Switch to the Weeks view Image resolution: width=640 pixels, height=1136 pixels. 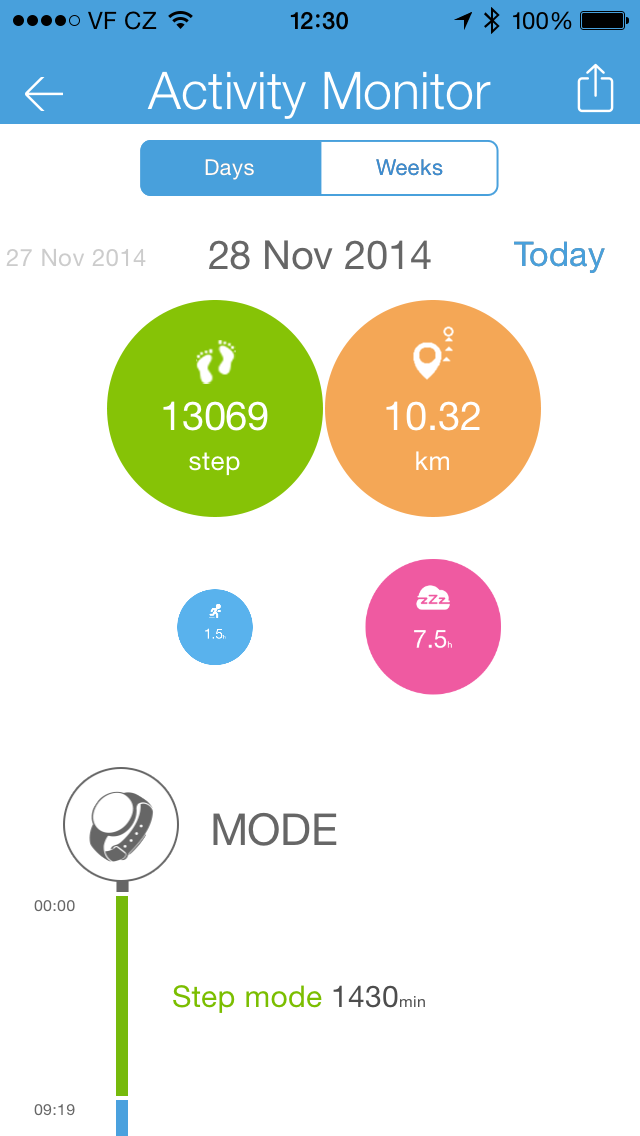(x=409, y=168)
